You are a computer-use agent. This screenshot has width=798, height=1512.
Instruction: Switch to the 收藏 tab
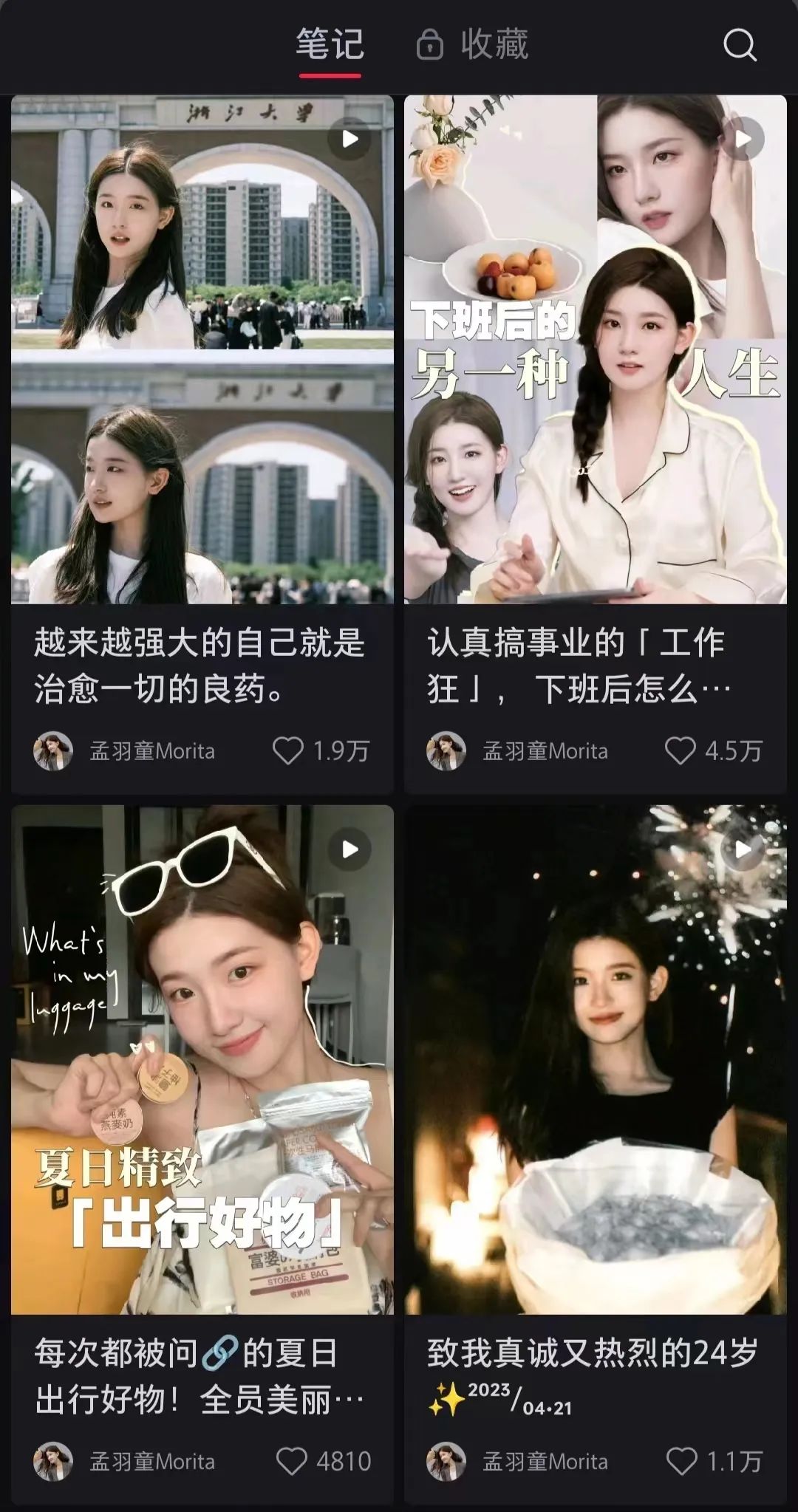pyautogui.click(x=474, y=44)
